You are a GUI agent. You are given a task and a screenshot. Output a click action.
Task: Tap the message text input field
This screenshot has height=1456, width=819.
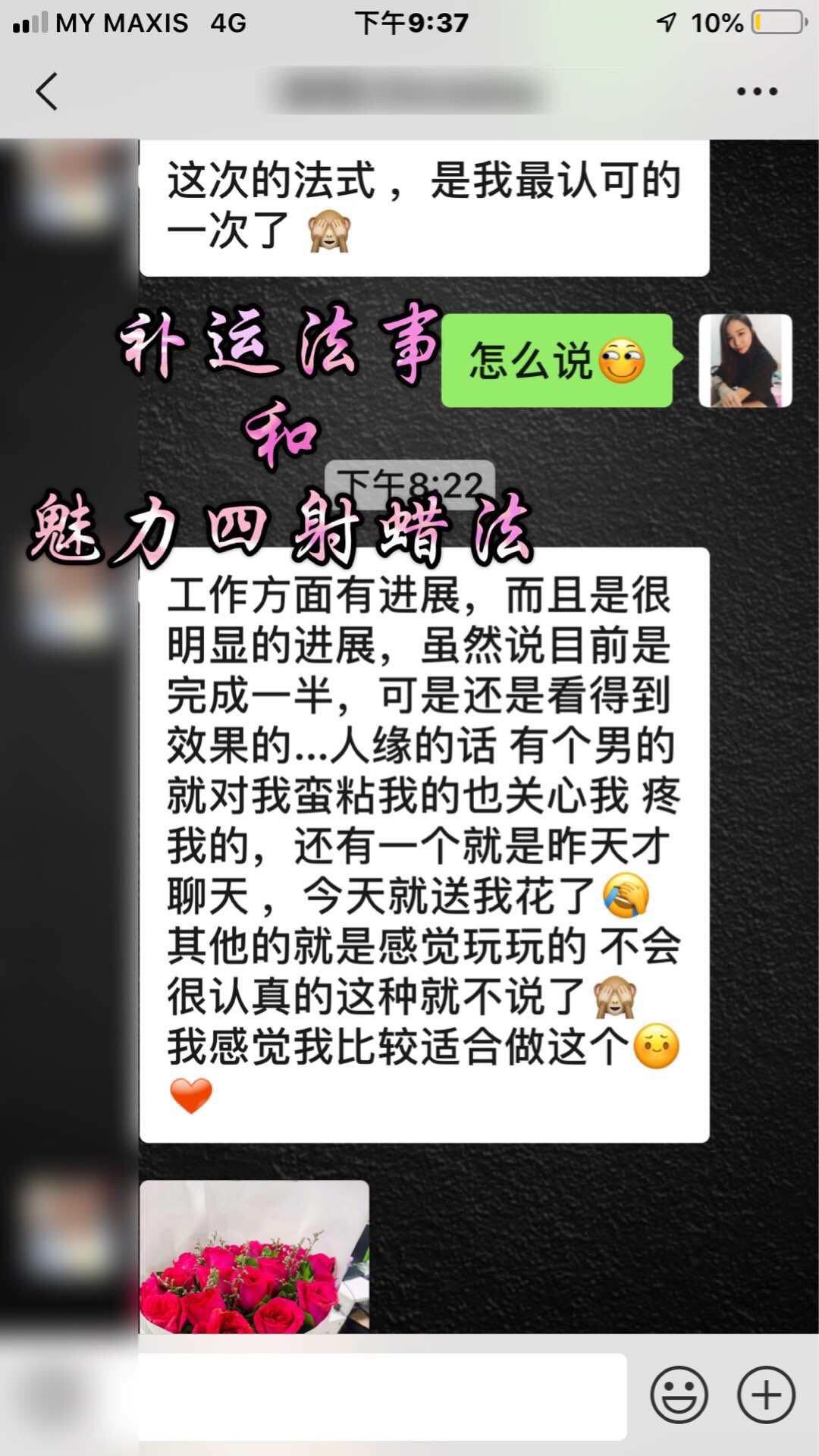click(382, 1396)
